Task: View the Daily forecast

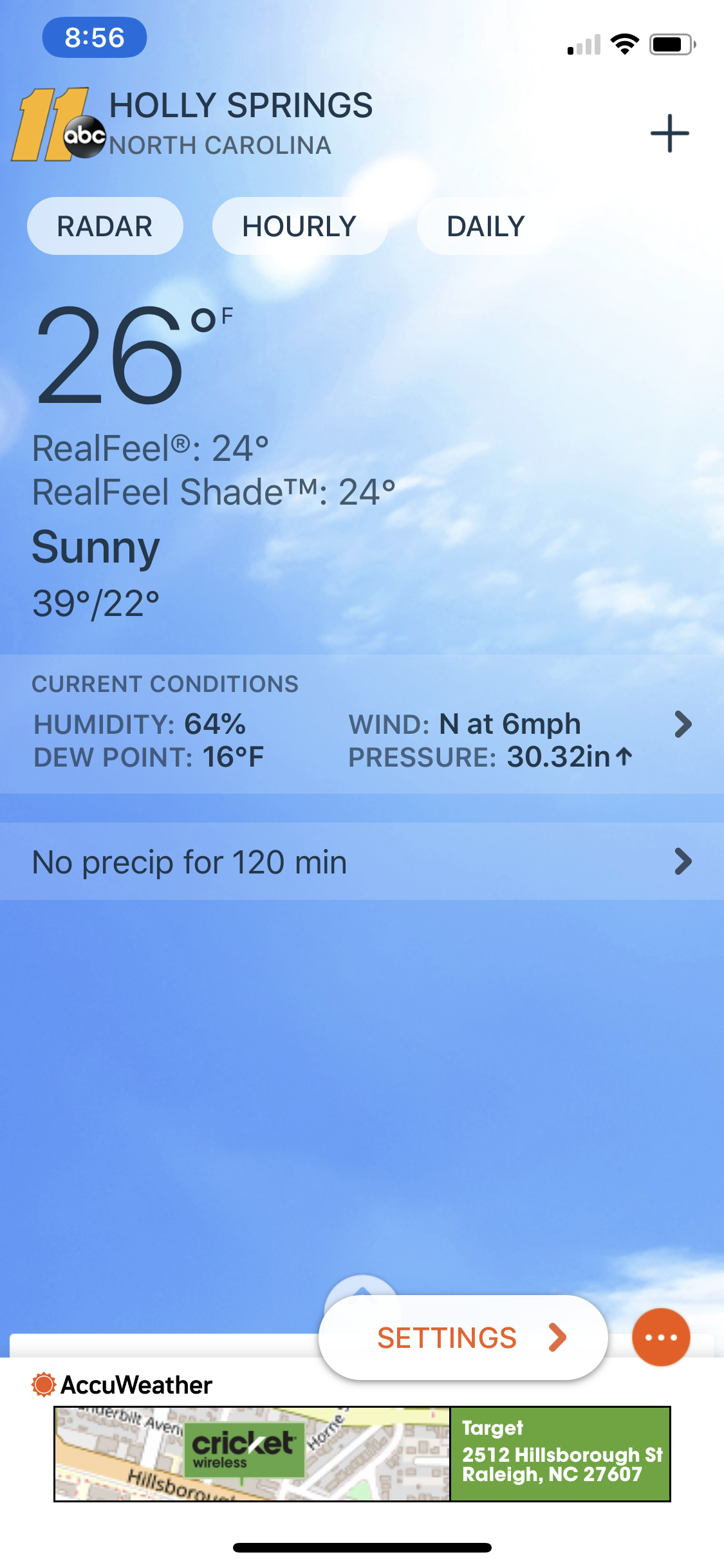Action: 486,227
